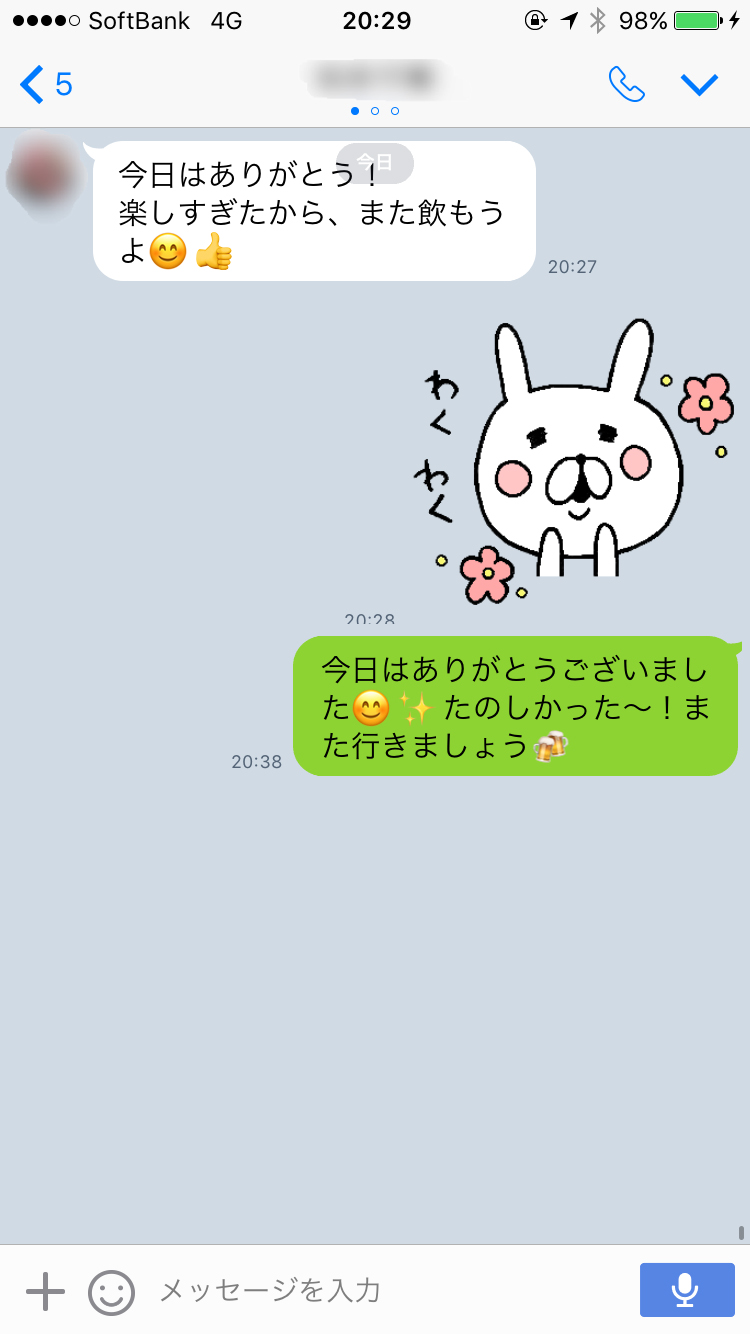Go back to the chat list
Viewport: 750px width, 1334px height.
click(44, 85)
